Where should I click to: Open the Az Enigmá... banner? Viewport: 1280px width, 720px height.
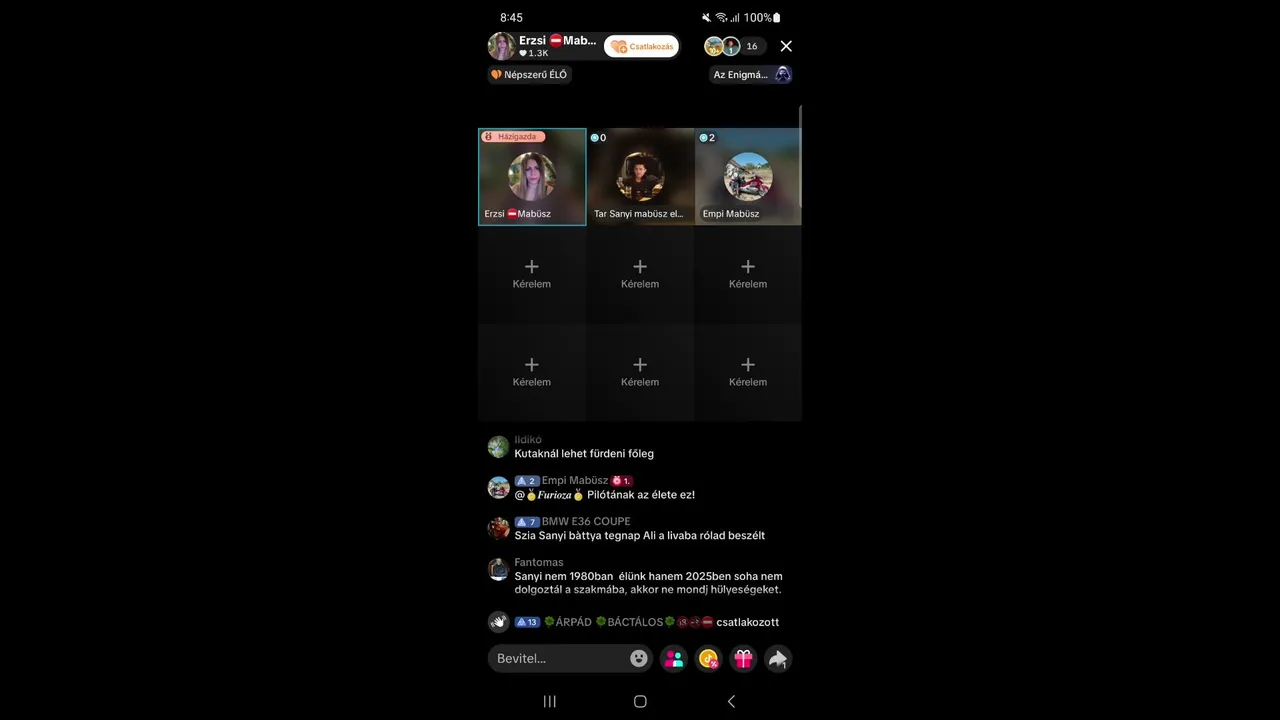tap(750, 74)
